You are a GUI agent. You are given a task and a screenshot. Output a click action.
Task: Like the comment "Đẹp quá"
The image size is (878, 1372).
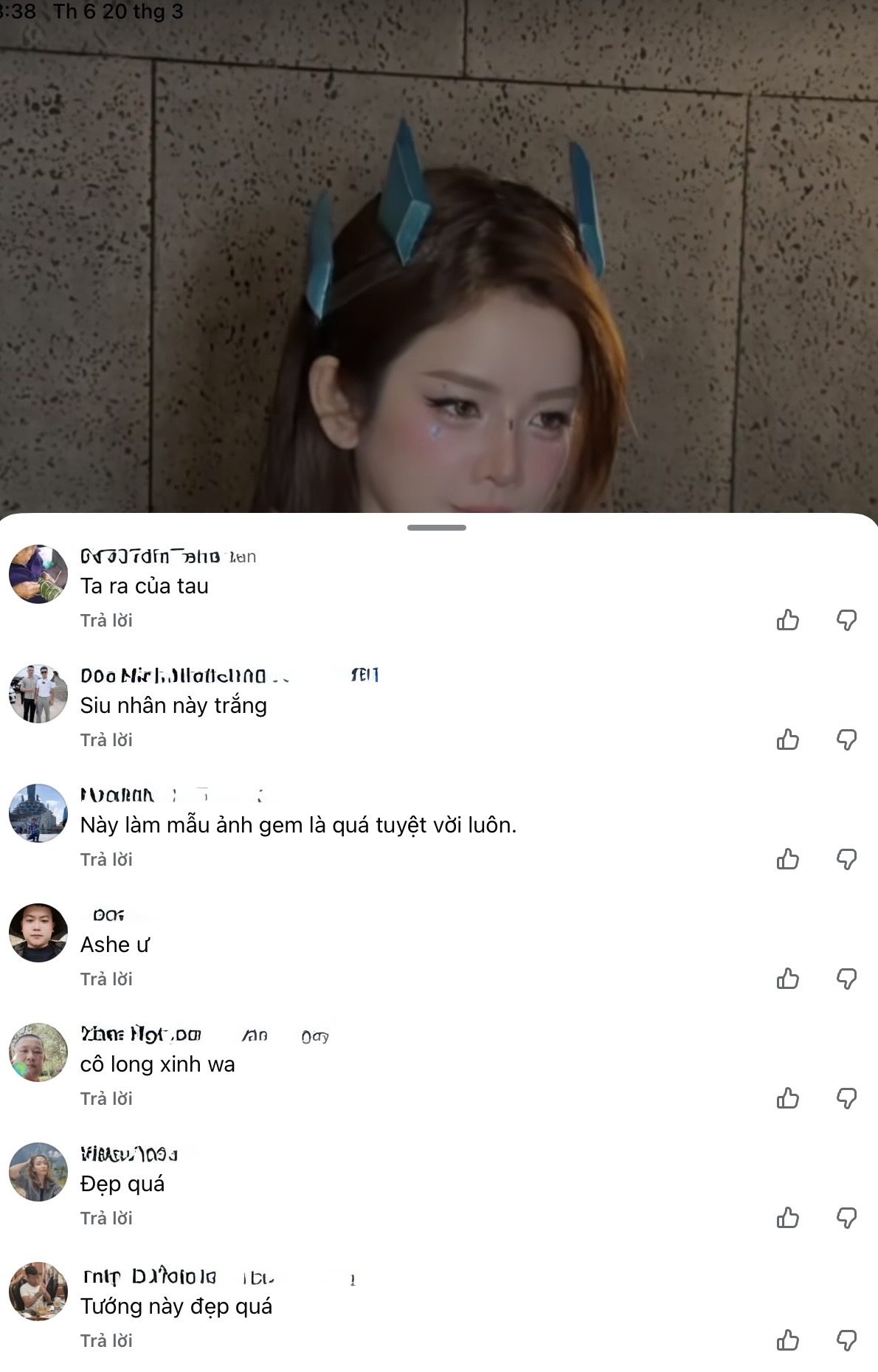pos(789,1218)
